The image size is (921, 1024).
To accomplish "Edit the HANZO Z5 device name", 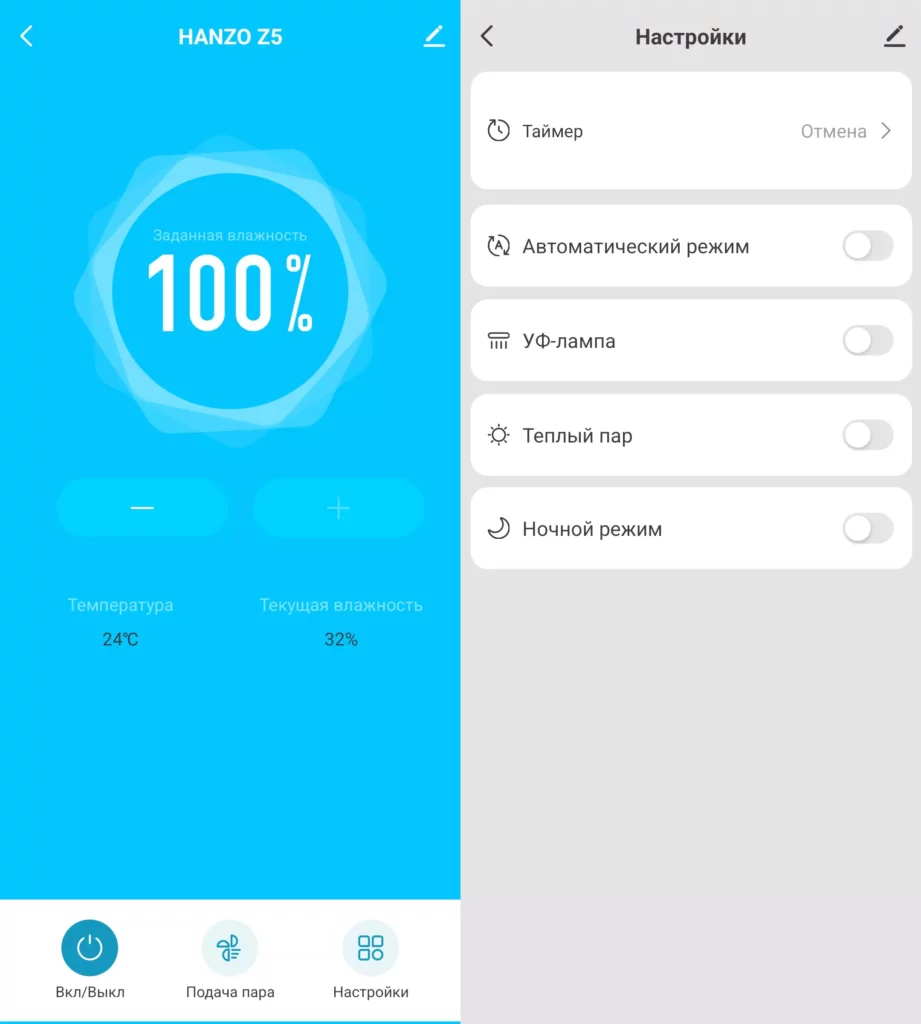I will tap(433, 37).
